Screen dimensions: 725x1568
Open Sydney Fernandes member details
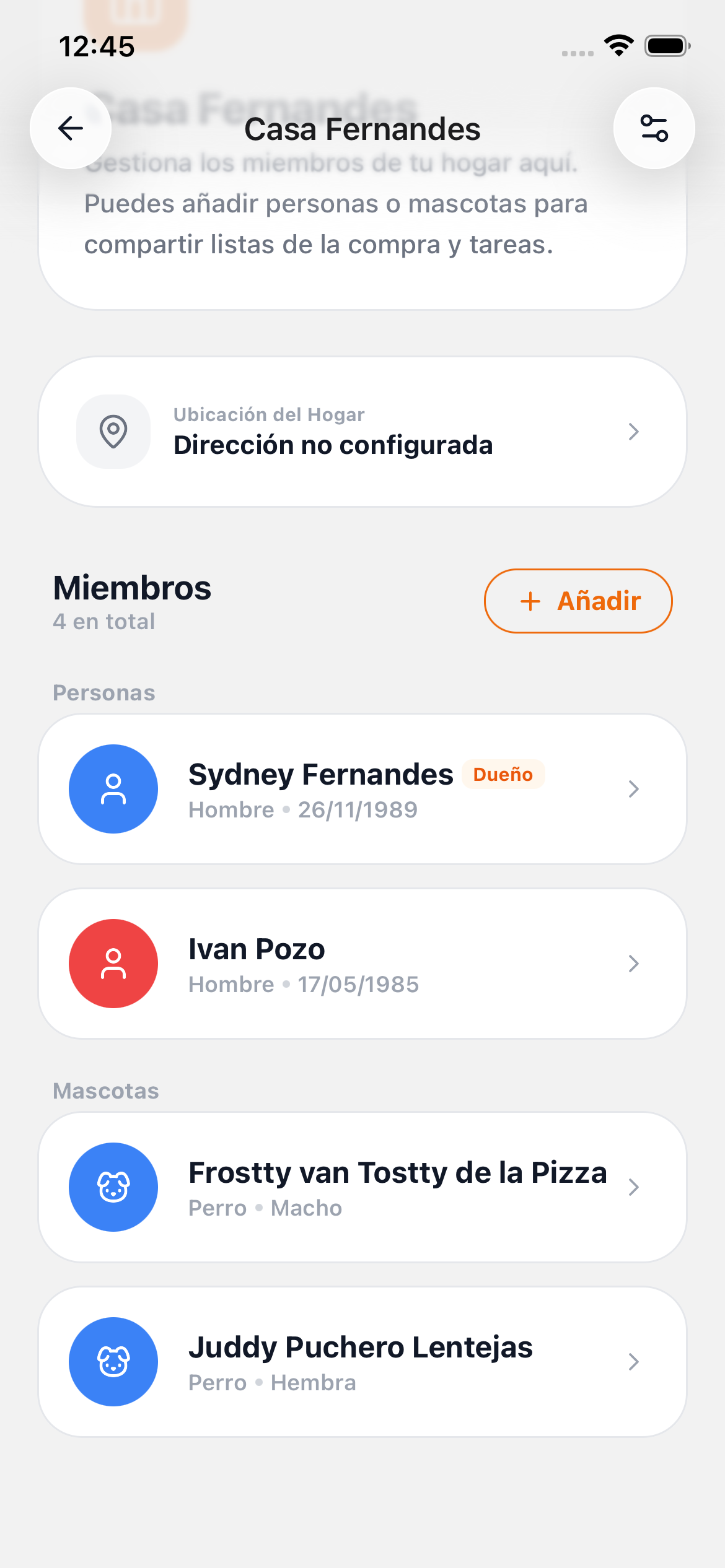(362, 789)
